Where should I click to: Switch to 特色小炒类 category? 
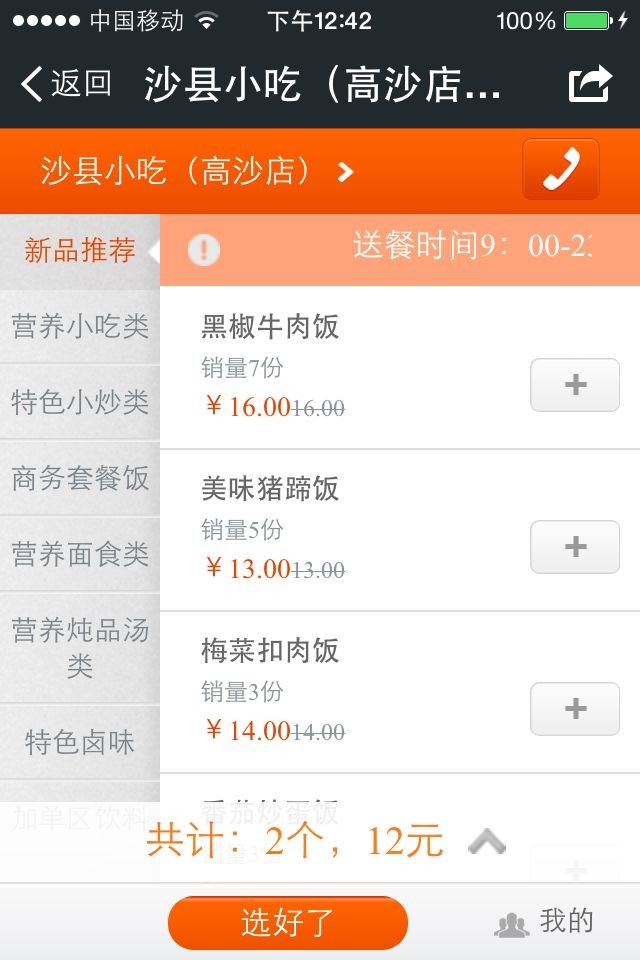80,402
